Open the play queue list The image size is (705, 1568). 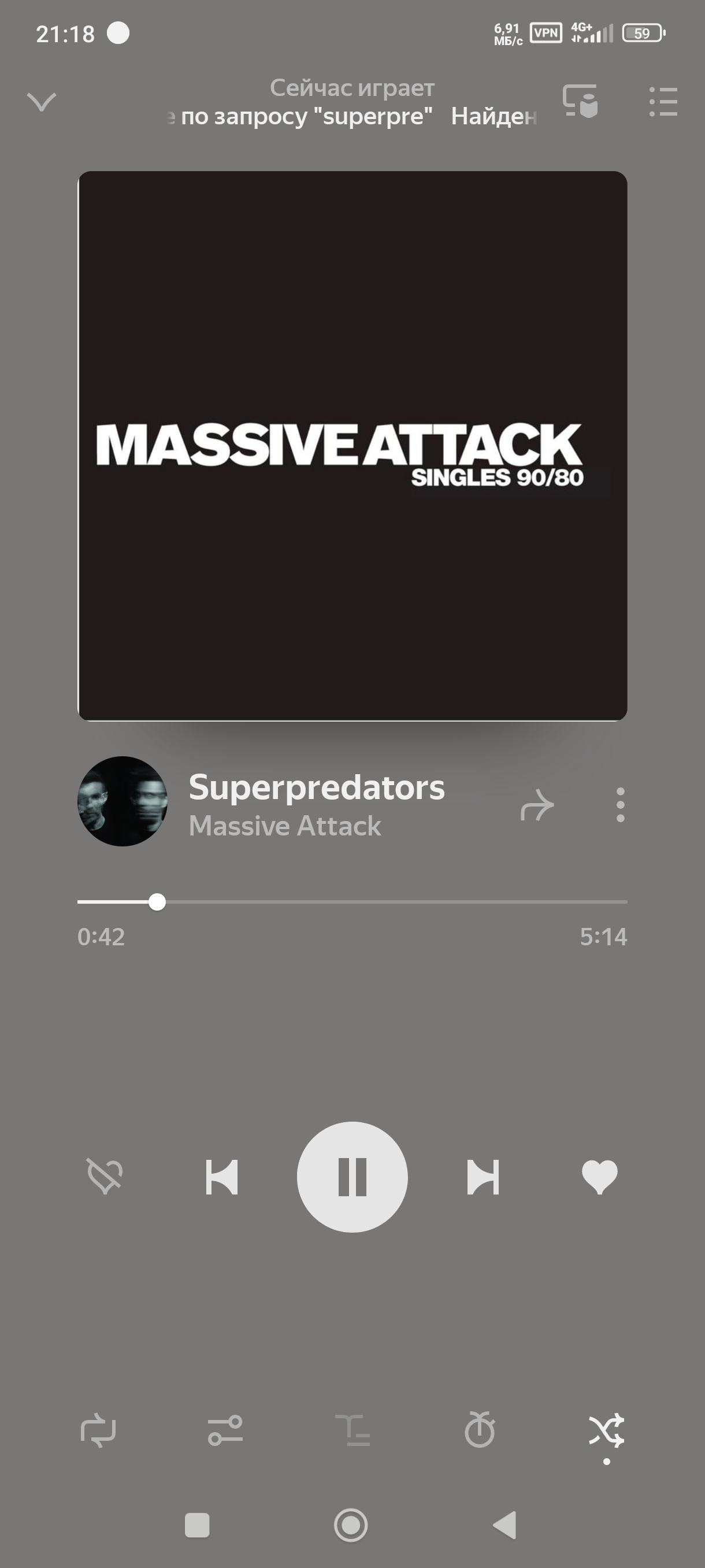(663, 101)
